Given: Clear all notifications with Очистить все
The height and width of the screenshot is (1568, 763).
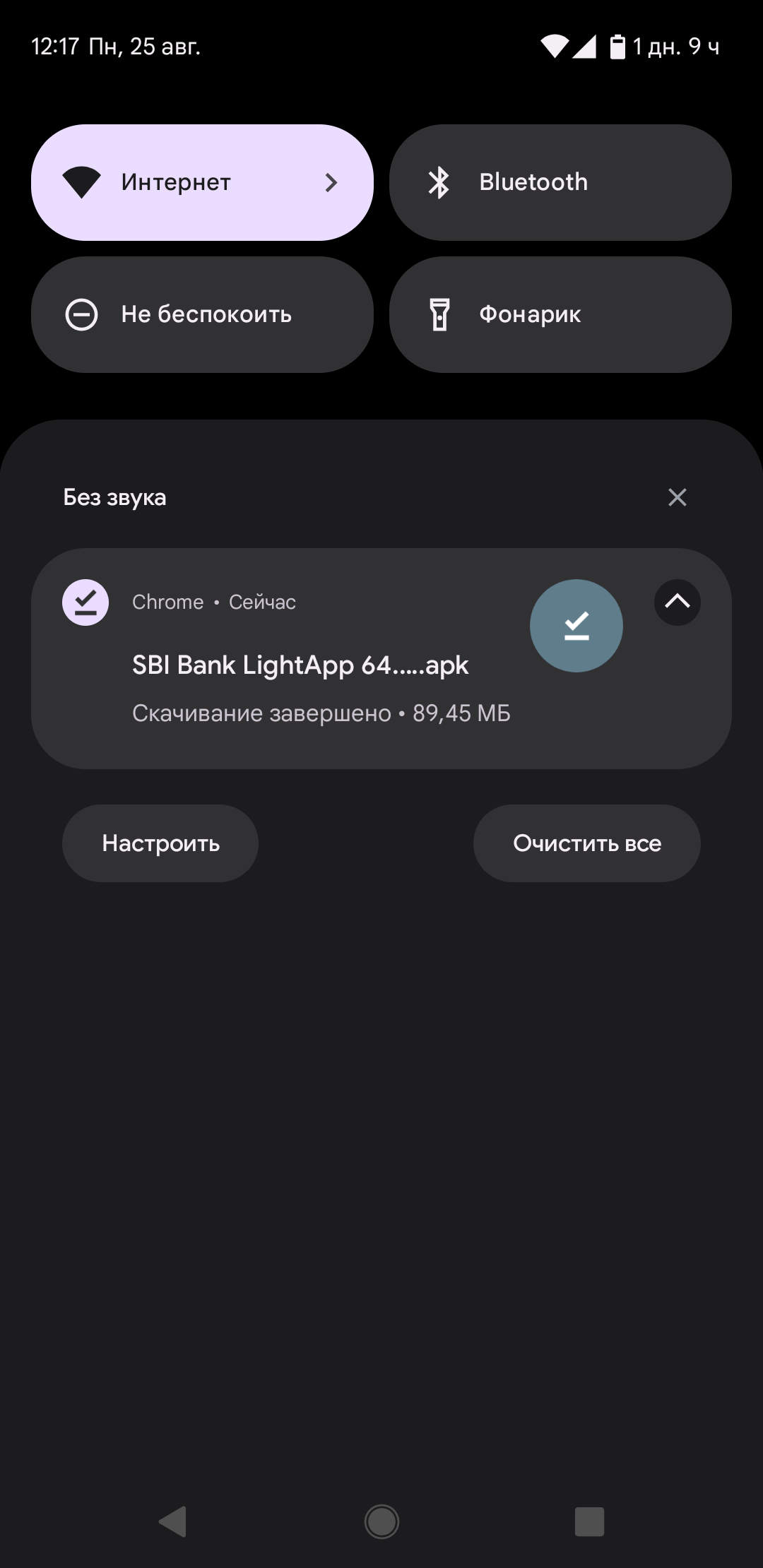Looking at the screenshot, I should [x=586, y=843].
